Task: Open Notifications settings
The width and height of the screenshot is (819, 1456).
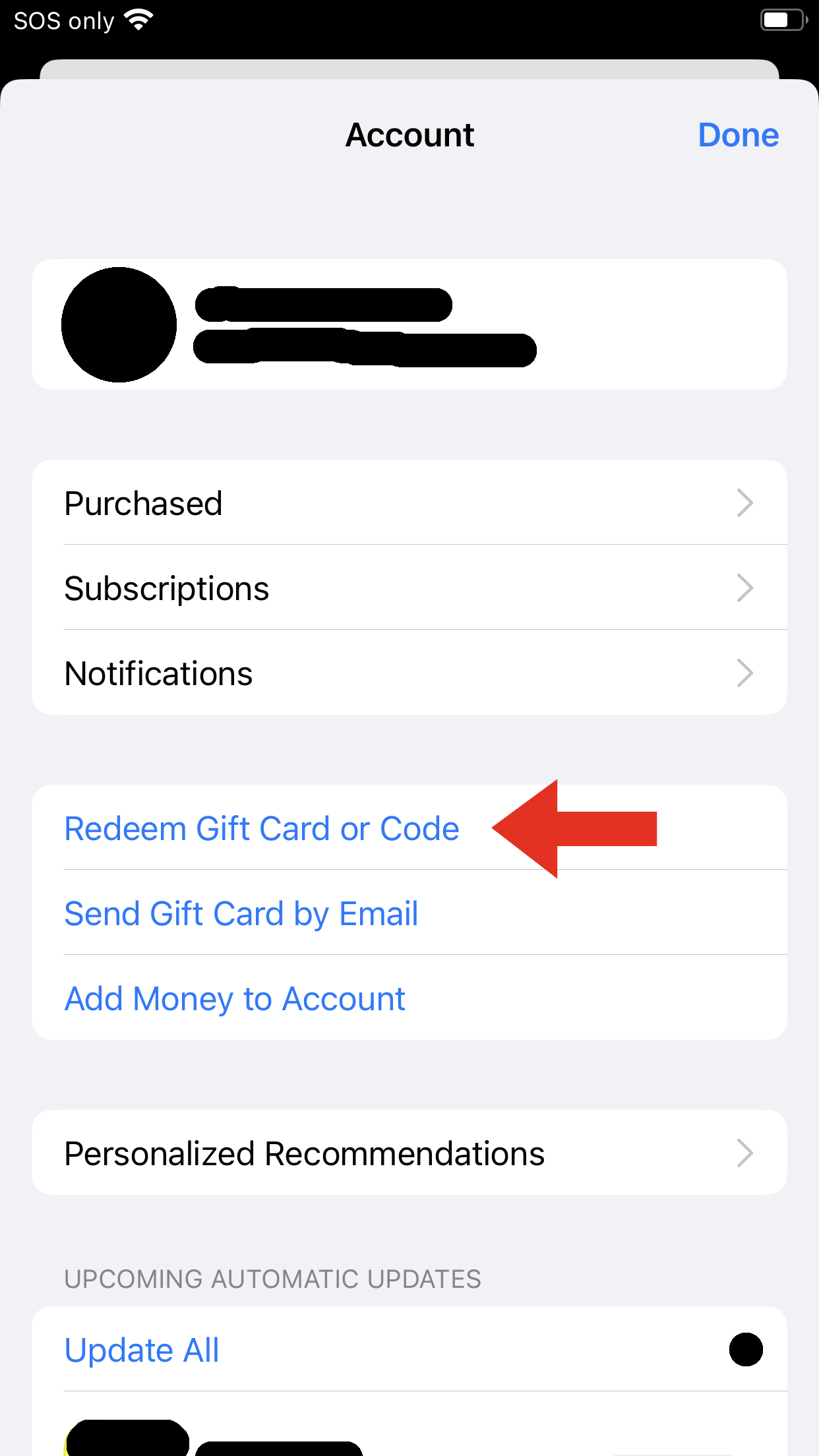Action: tap(409, 673)
